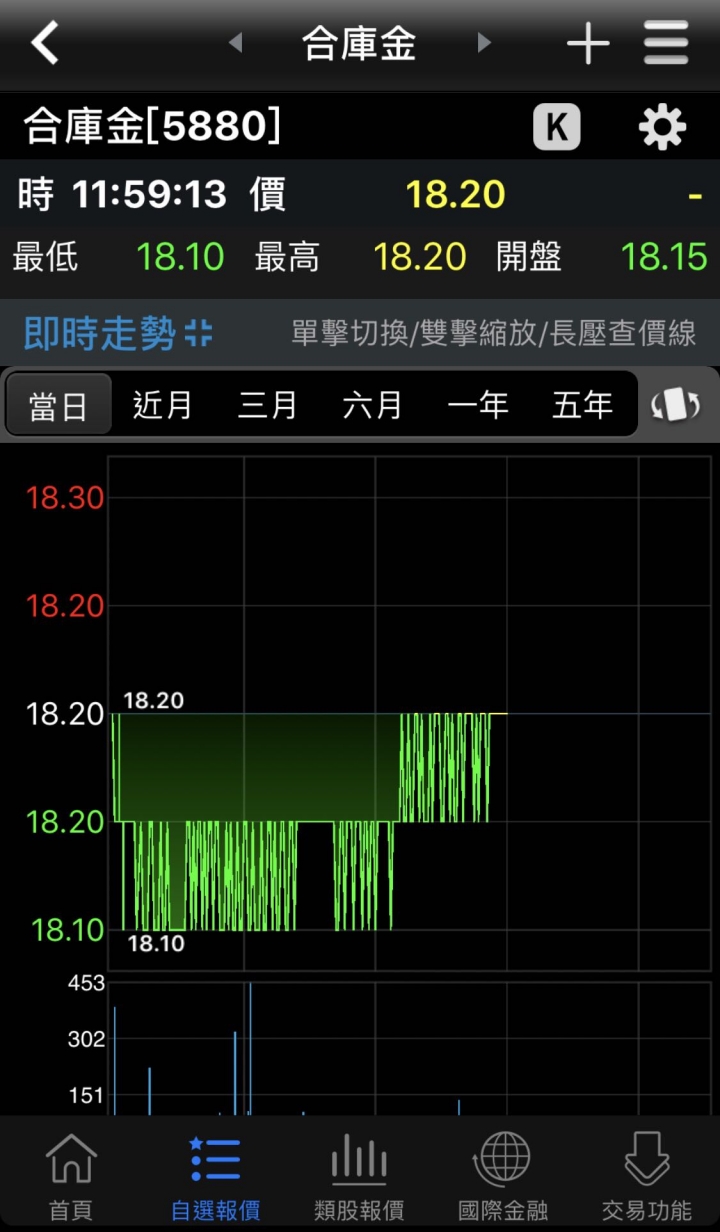Select the 六月 time range
The image size is (720, 1232).
pyautogui.click(x=373, y=405)
